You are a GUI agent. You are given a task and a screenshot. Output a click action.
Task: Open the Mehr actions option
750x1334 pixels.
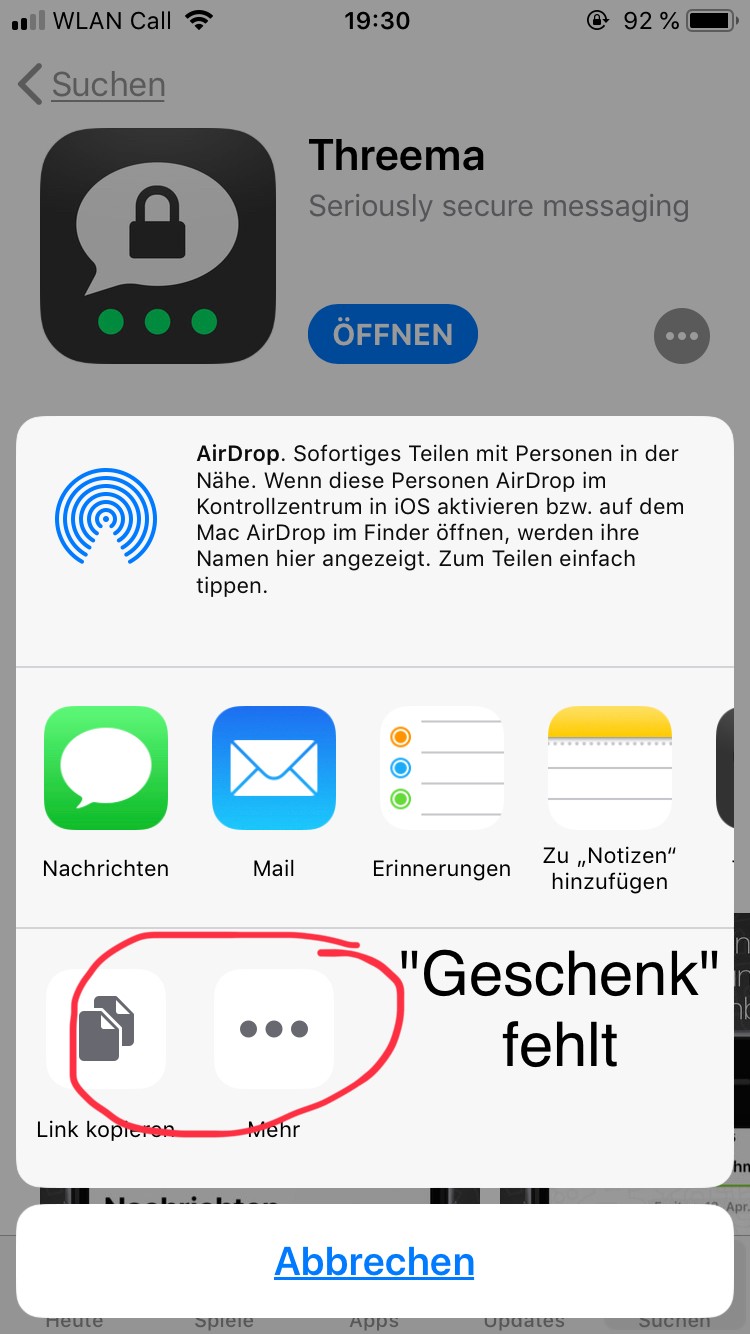[x=274, y=1030]
